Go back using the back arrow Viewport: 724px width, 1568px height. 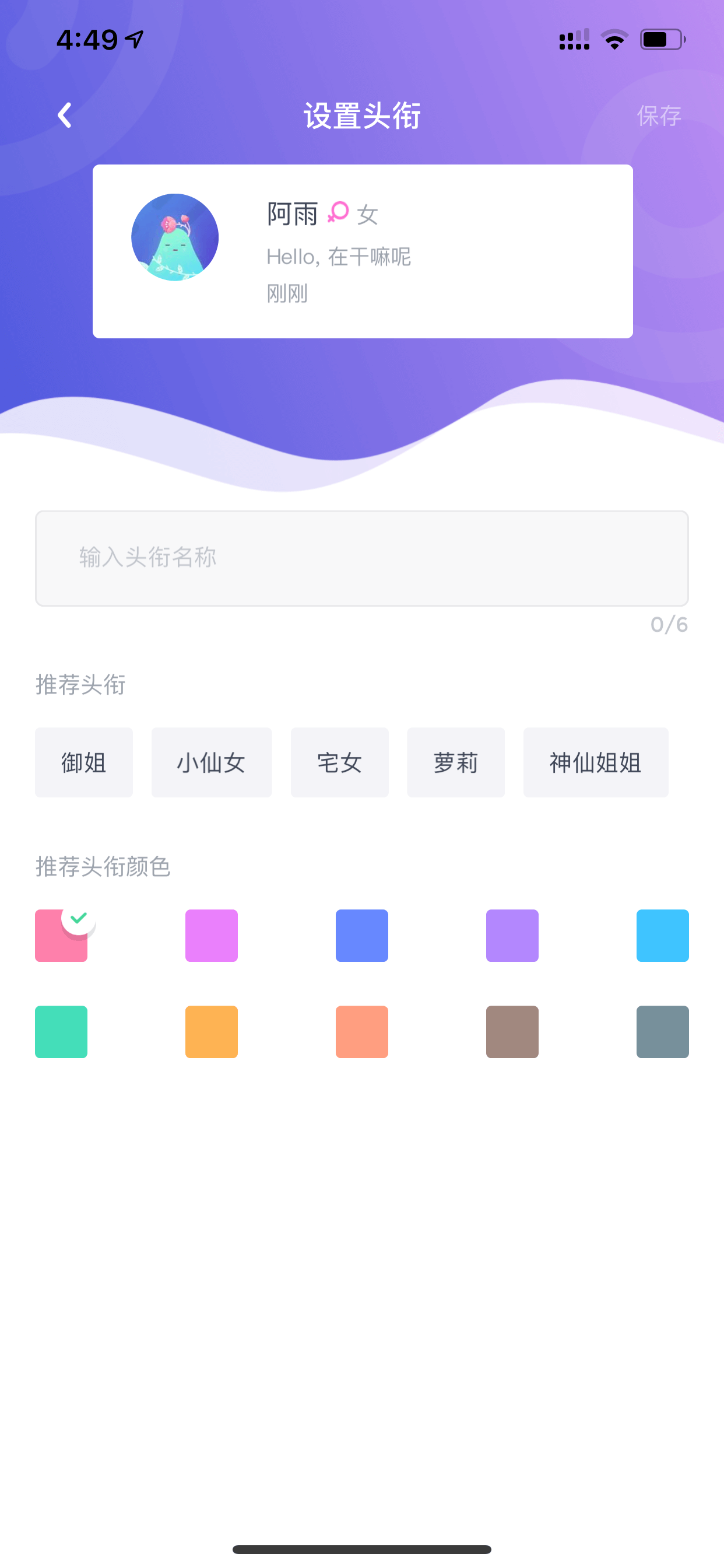[65, 115]
